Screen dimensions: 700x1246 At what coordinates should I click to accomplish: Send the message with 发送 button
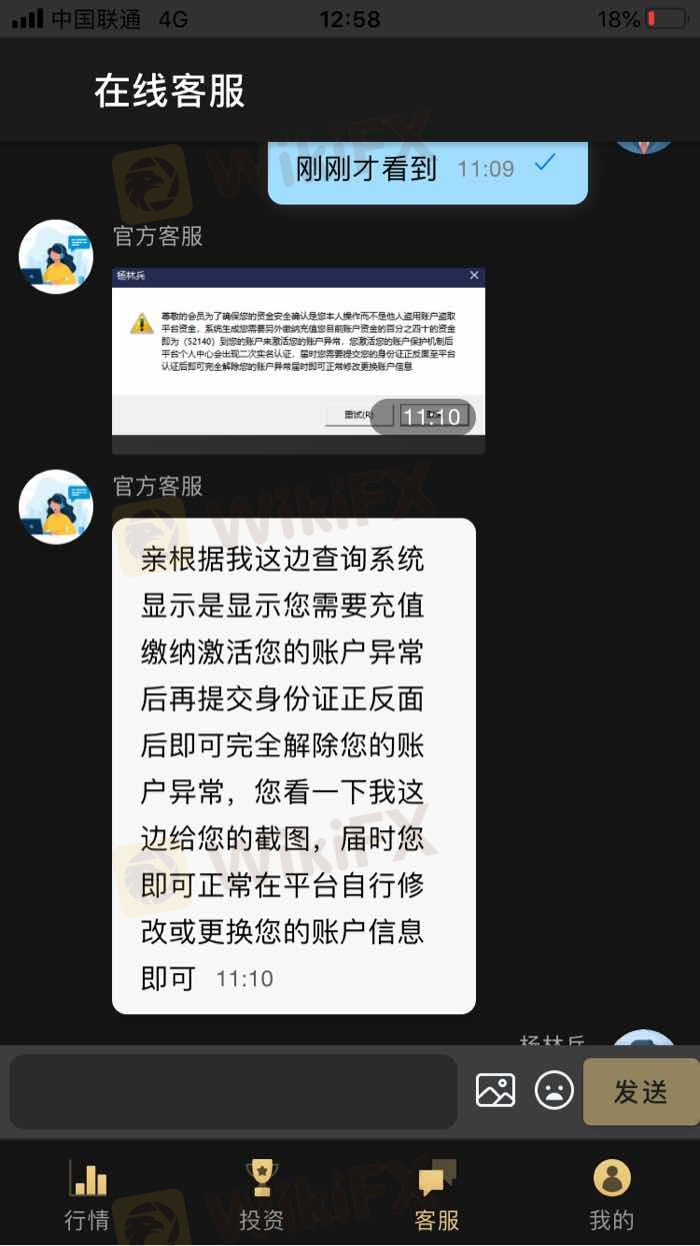point(641,1092)
